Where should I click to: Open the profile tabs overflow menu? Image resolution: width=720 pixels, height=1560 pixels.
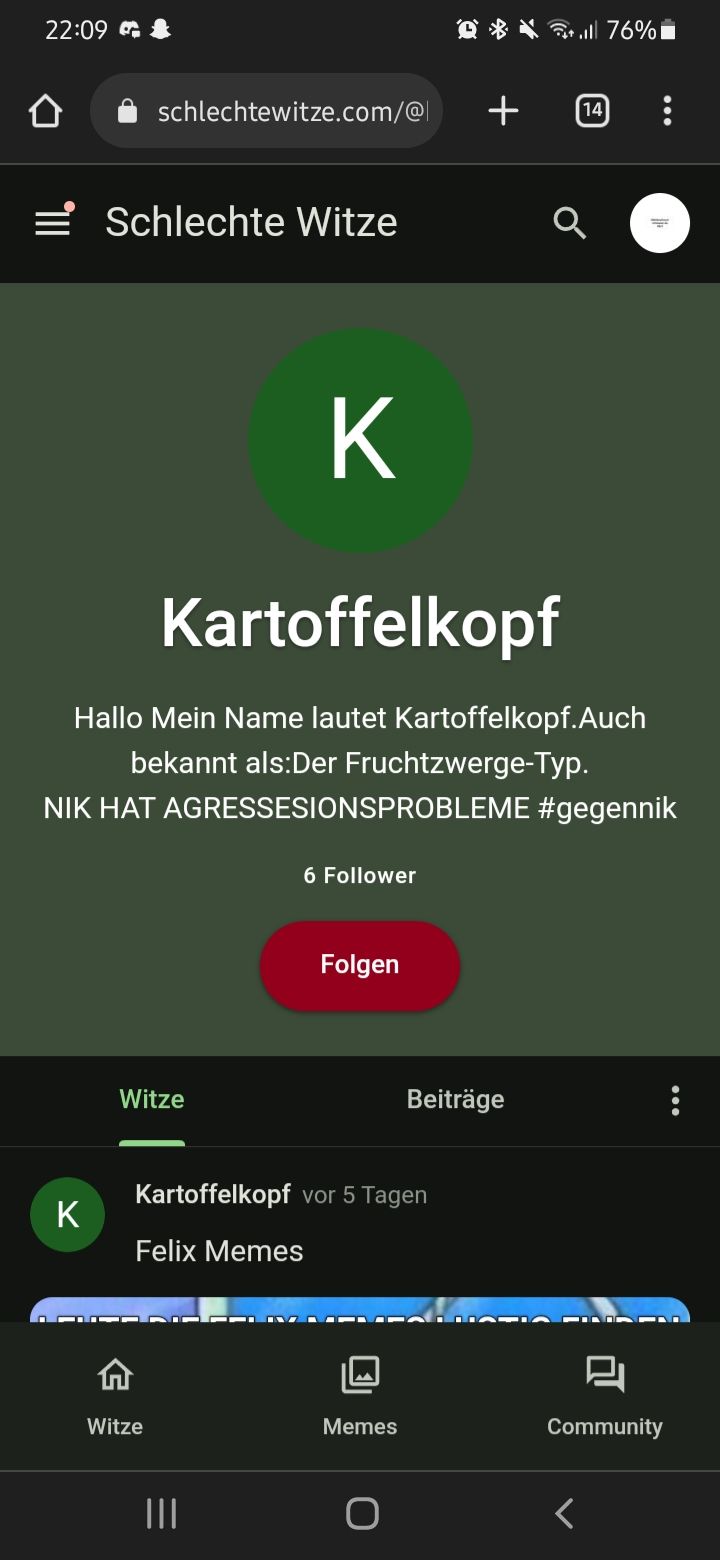(676, 1100)
